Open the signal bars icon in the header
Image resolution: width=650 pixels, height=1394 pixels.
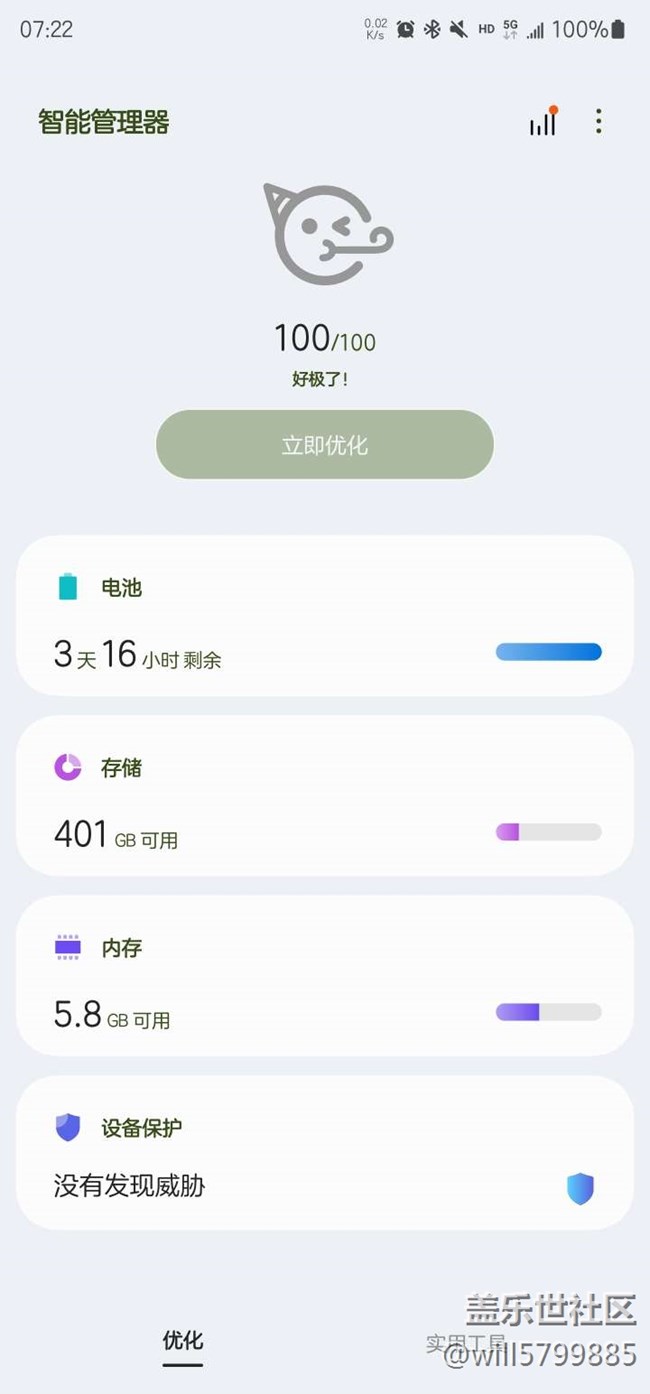click(x=542, y=123)
